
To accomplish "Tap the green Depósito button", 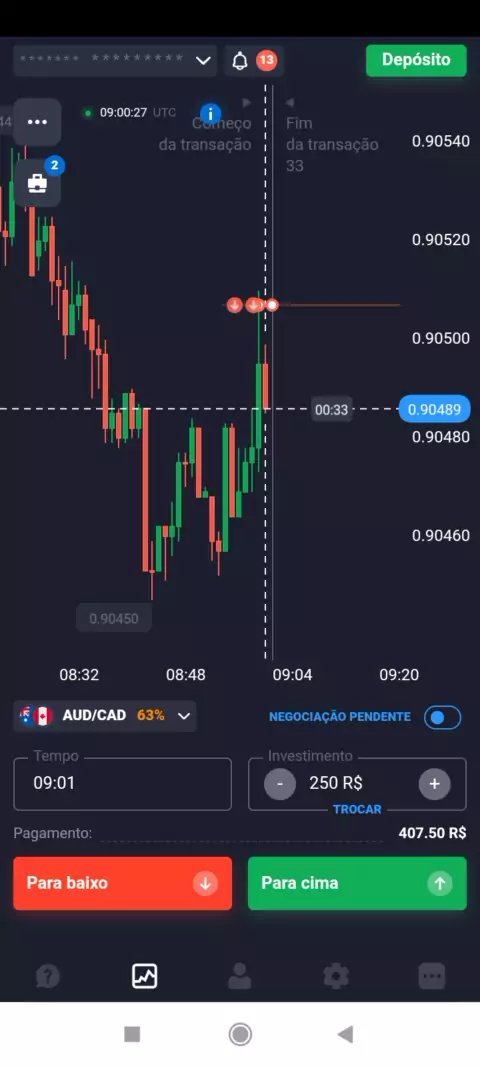I will [x=416, y=60].
